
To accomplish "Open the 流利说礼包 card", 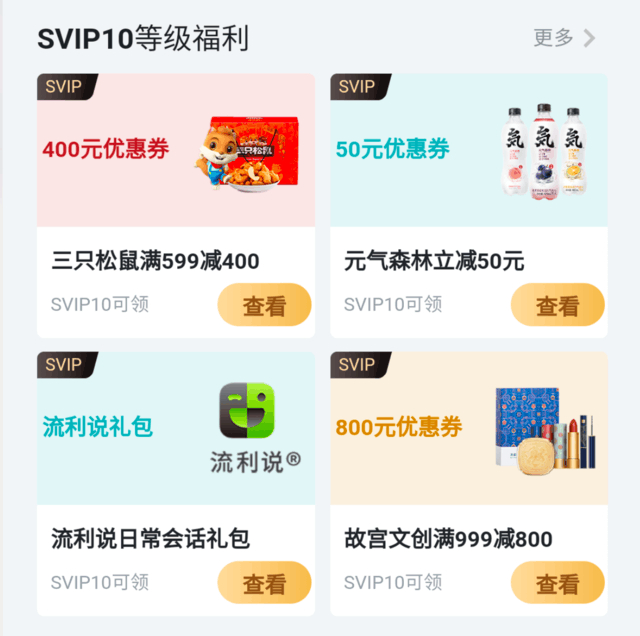I will (176, 430).
